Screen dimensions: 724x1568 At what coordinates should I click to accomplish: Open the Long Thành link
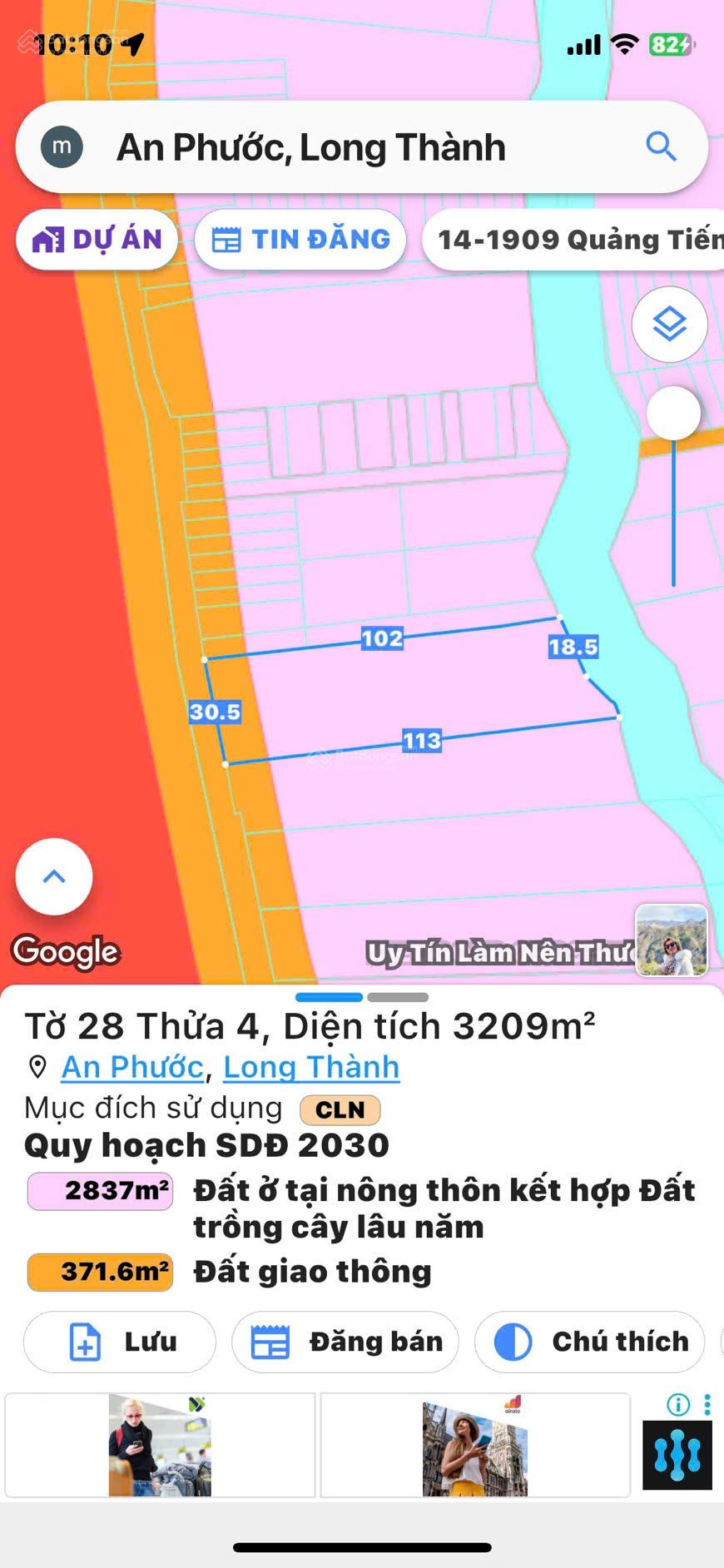[x=311, y=1067]
